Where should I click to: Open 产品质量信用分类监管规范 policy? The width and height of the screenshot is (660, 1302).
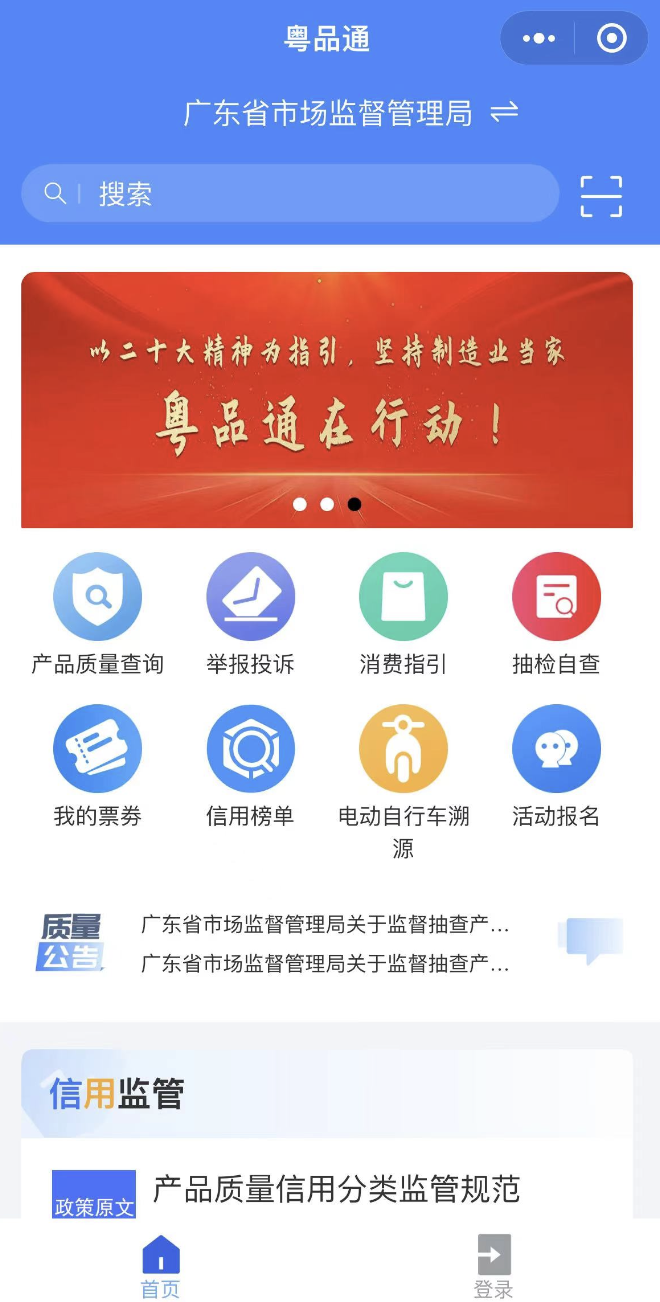coord(336,1189)
